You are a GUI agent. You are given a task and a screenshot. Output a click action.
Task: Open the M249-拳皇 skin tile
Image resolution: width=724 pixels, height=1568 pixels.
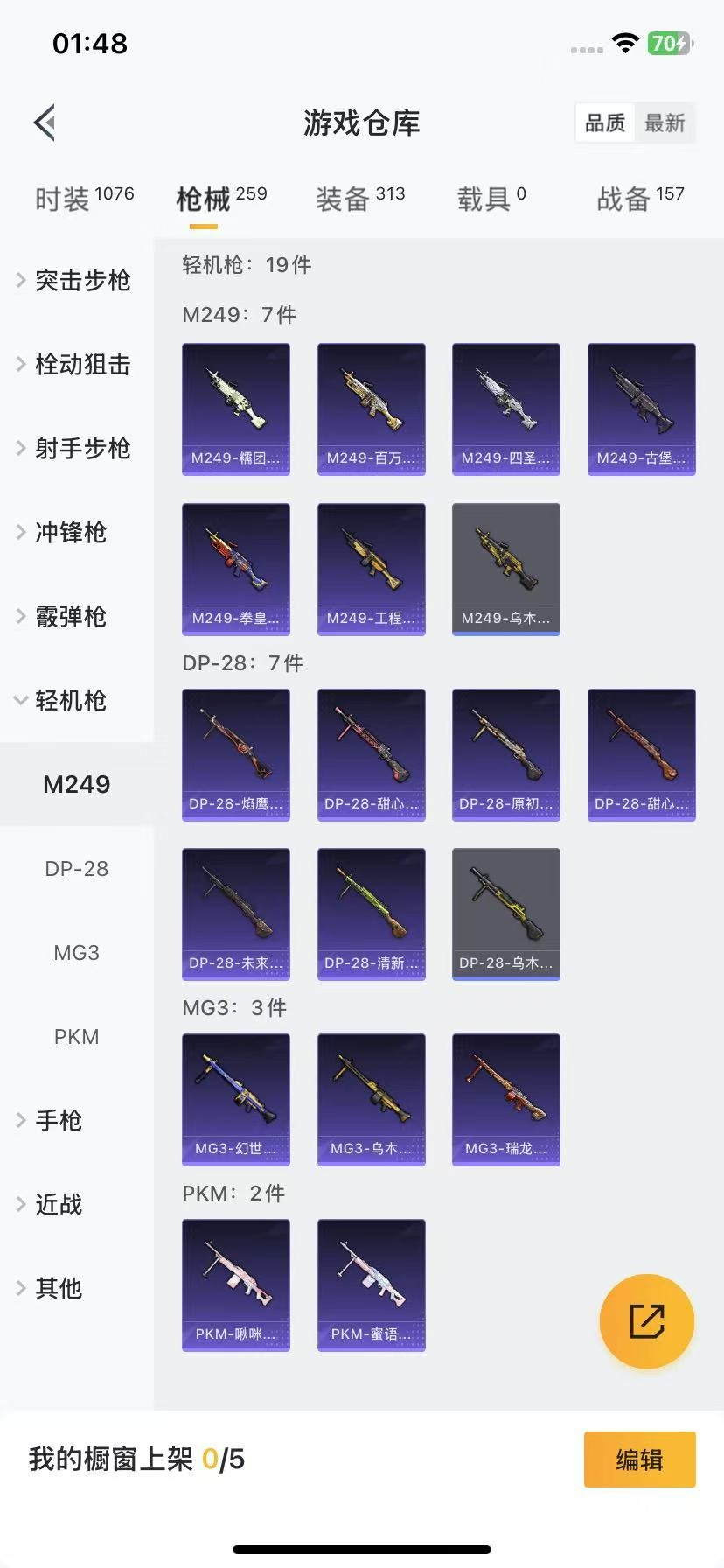point(236,570)
